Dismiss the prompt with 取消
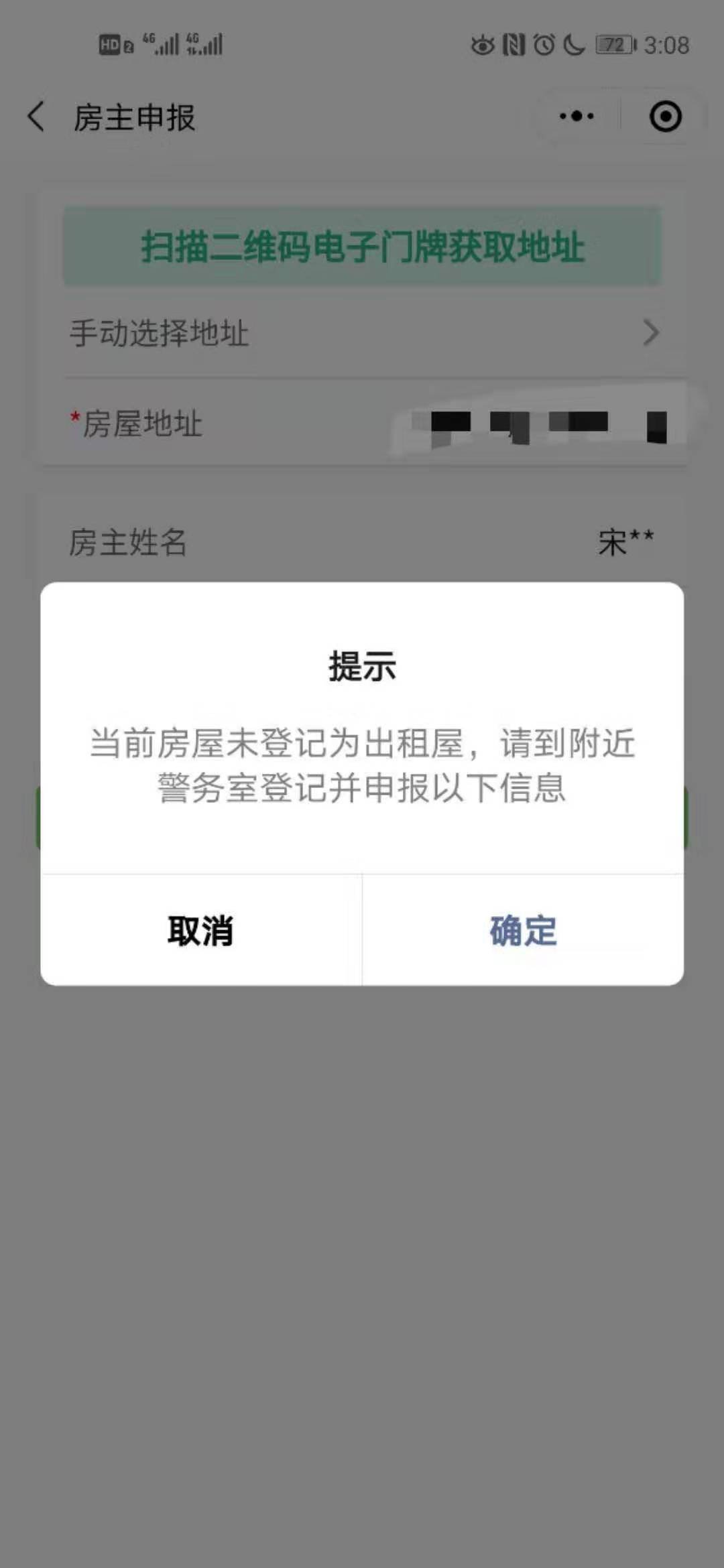This screenshot has width=724, height=1568. click(200, 930)
